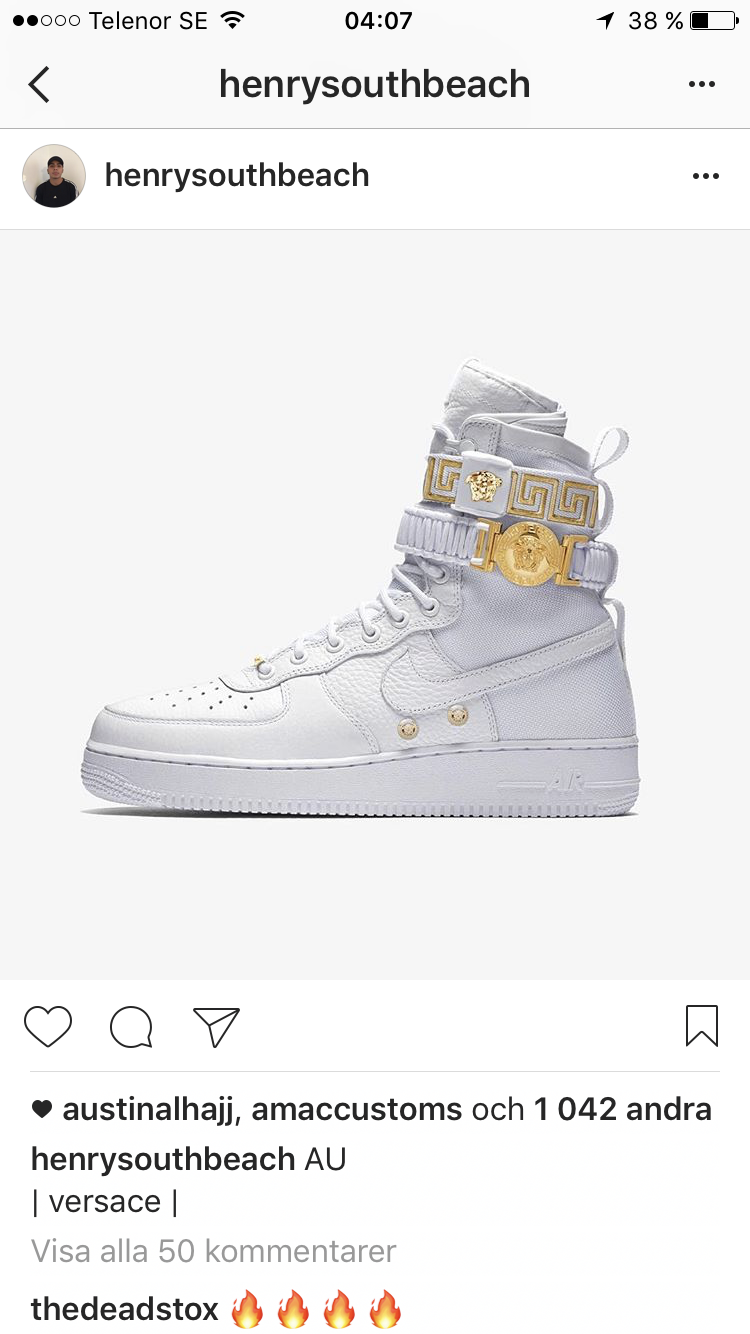Open the sneaker photo in the post
The width and height of the screenshot is (750, 1334).
(x=375, y=605)
